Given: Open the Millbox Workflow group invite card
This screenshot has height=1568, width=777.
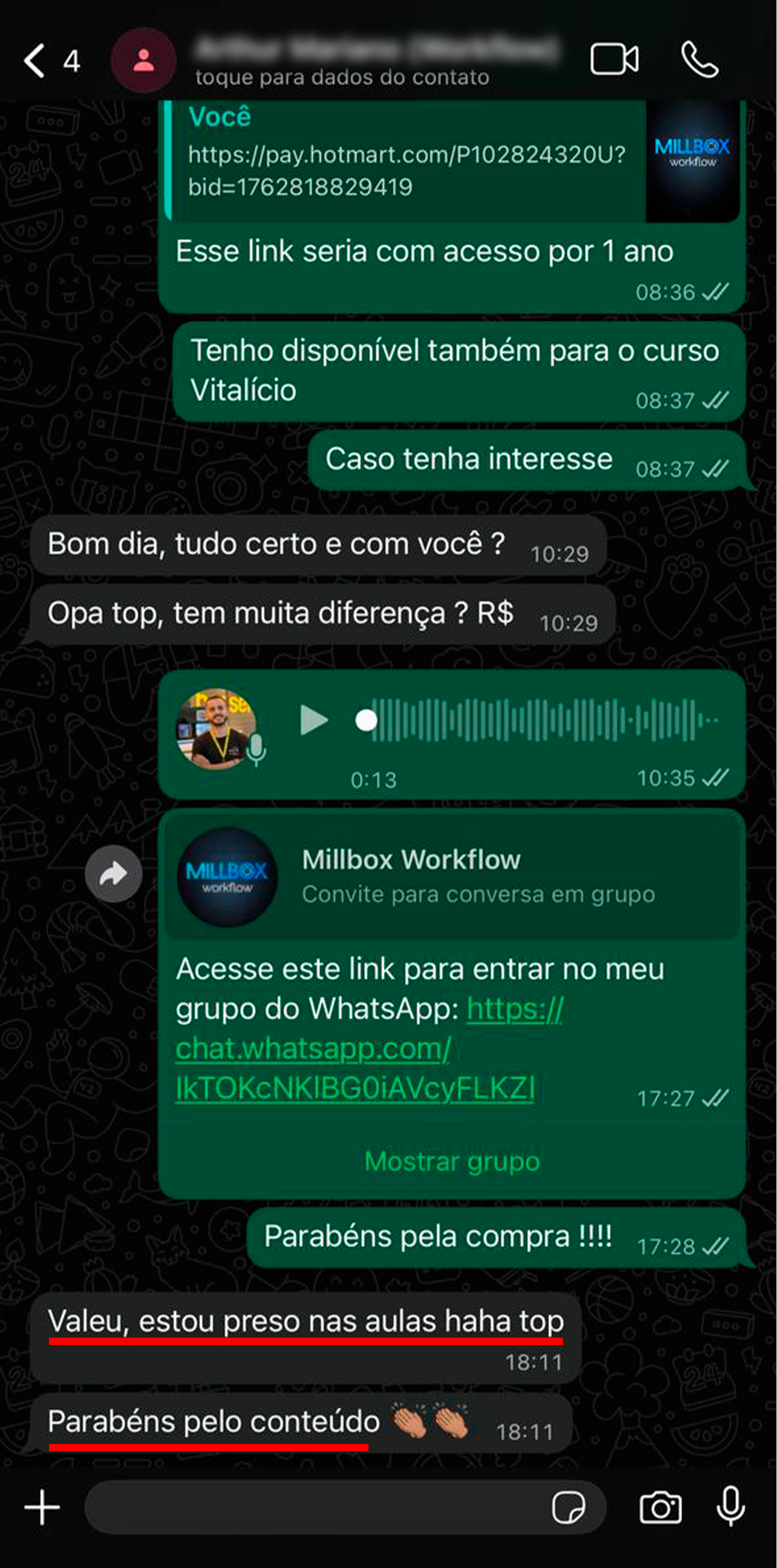Looking at the screenshot, I should (452, 876).
